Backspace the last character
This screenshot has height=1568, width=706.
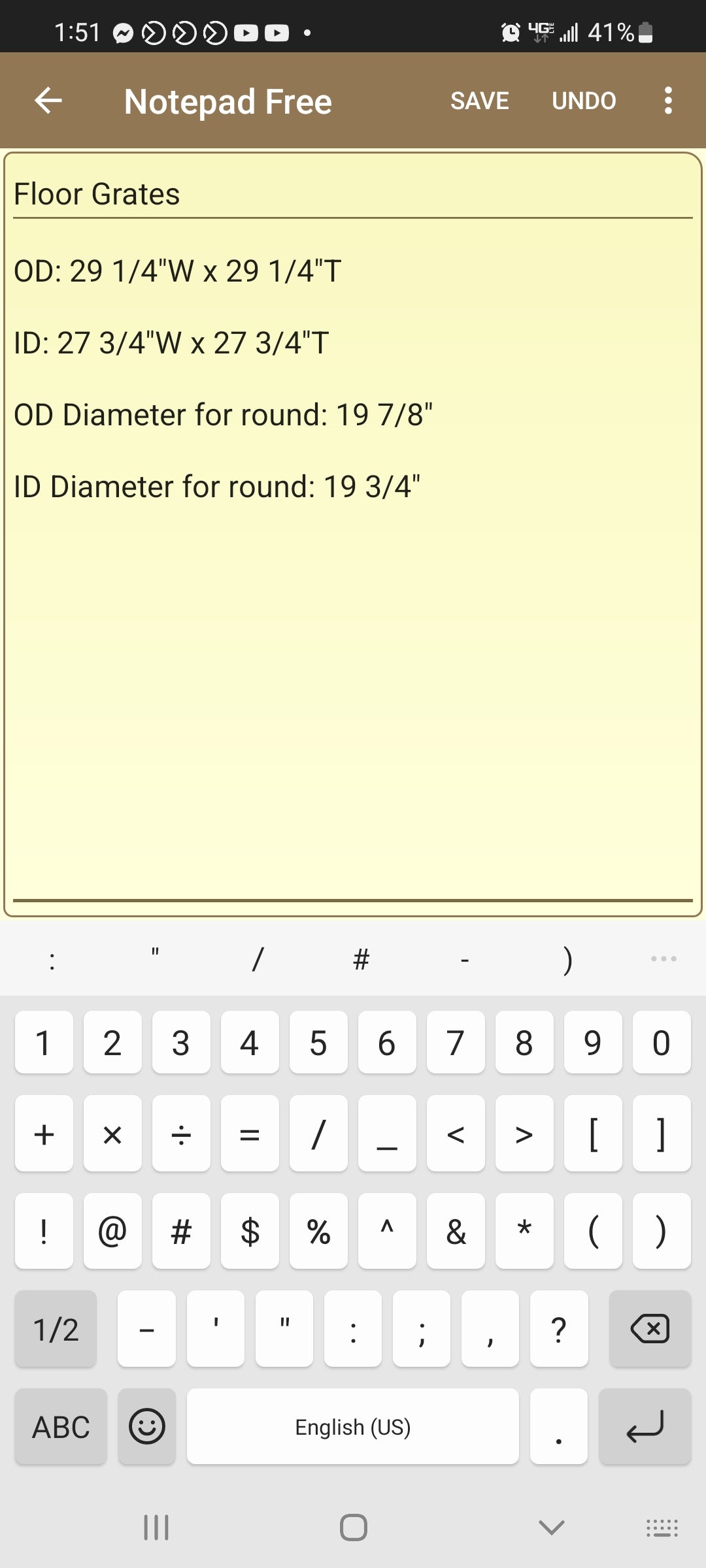coord(650,1328)
